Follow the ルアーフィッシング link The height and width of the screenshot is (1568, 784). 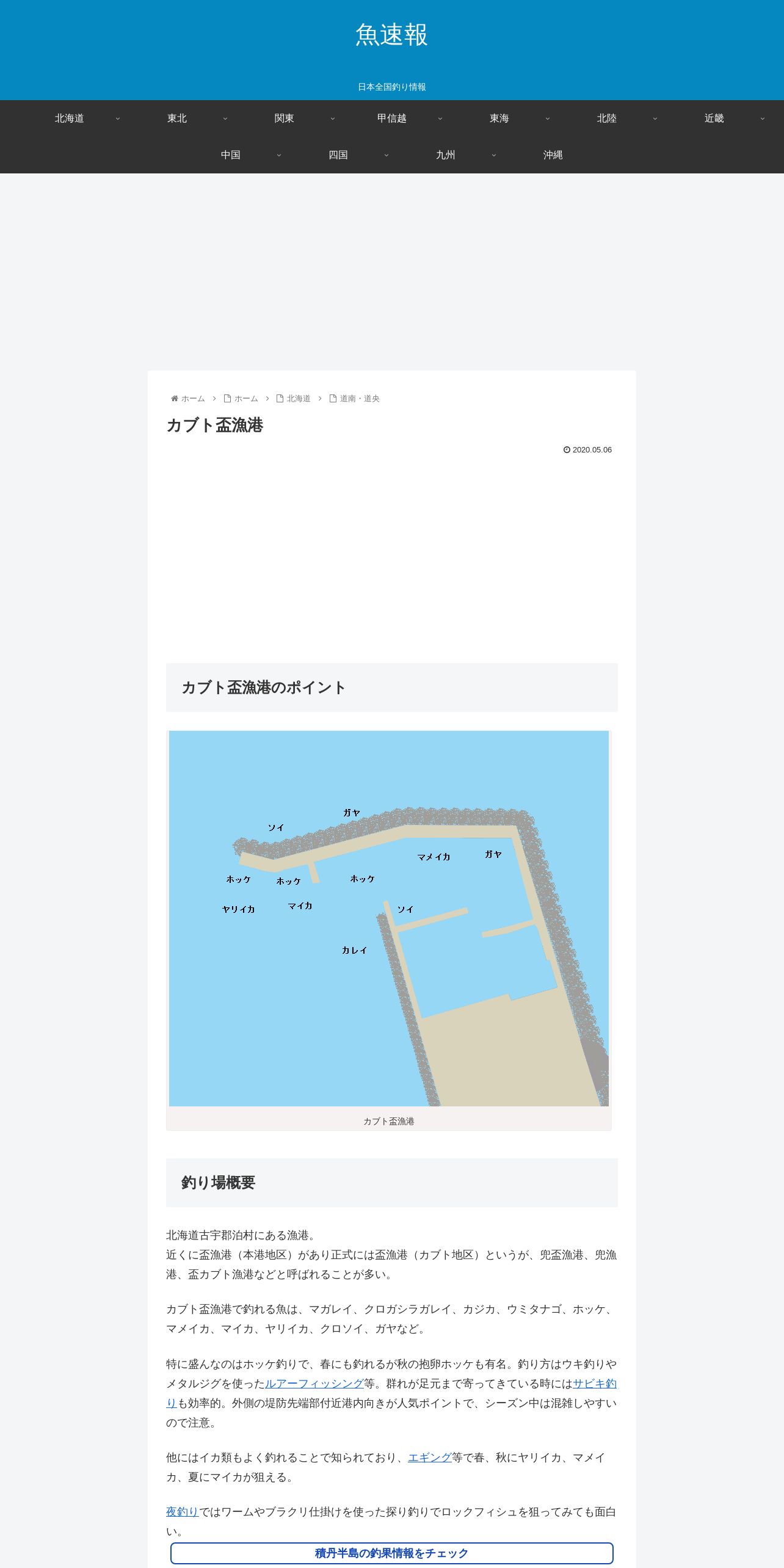[x=314, y=1384]
